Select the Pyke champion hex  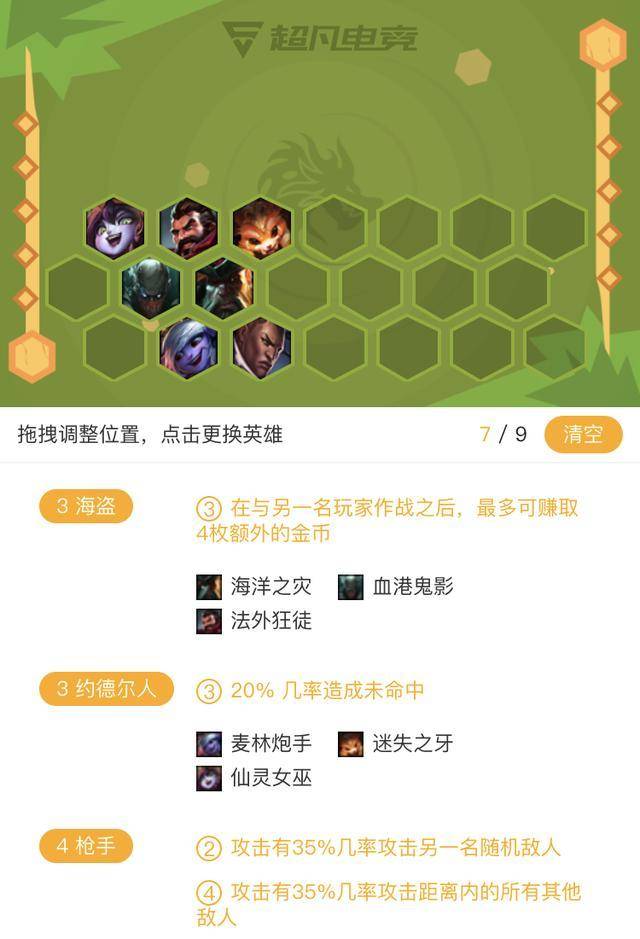click(x=151, y=288)
